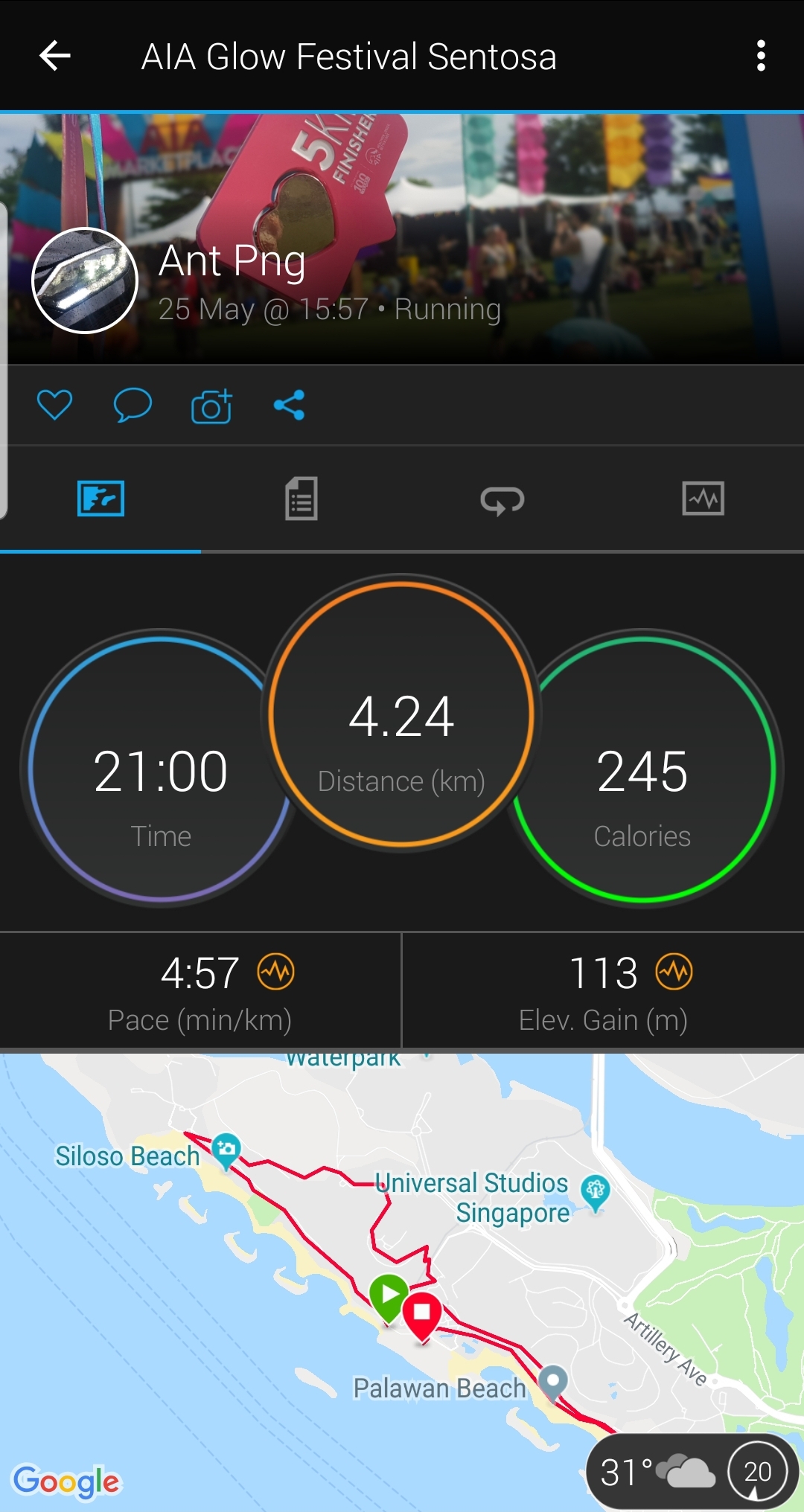Open the three-dot overflow menu
Screen dimensions: 804x1512
pos(760,56)
